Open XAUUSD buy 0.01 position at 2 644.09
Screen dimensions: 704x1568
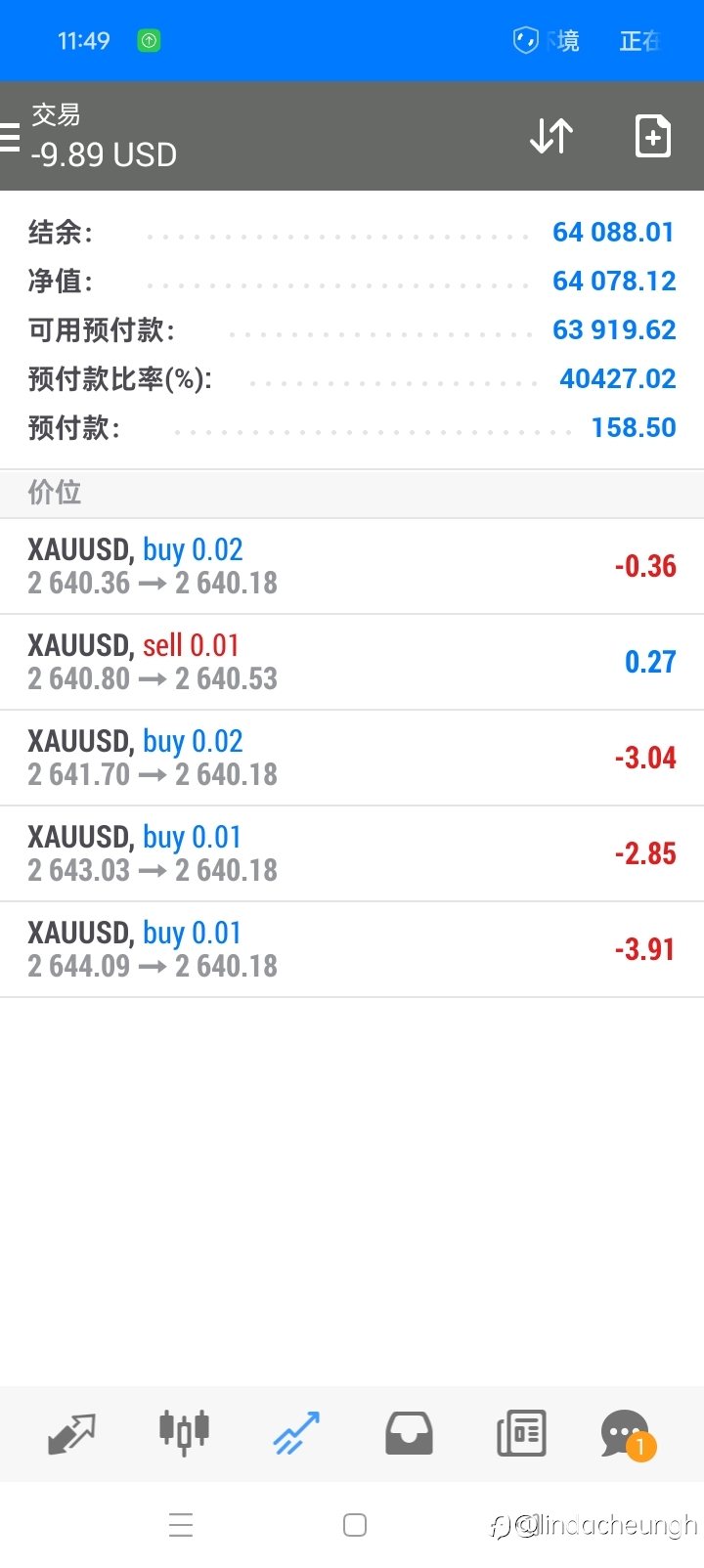(352, 949)
